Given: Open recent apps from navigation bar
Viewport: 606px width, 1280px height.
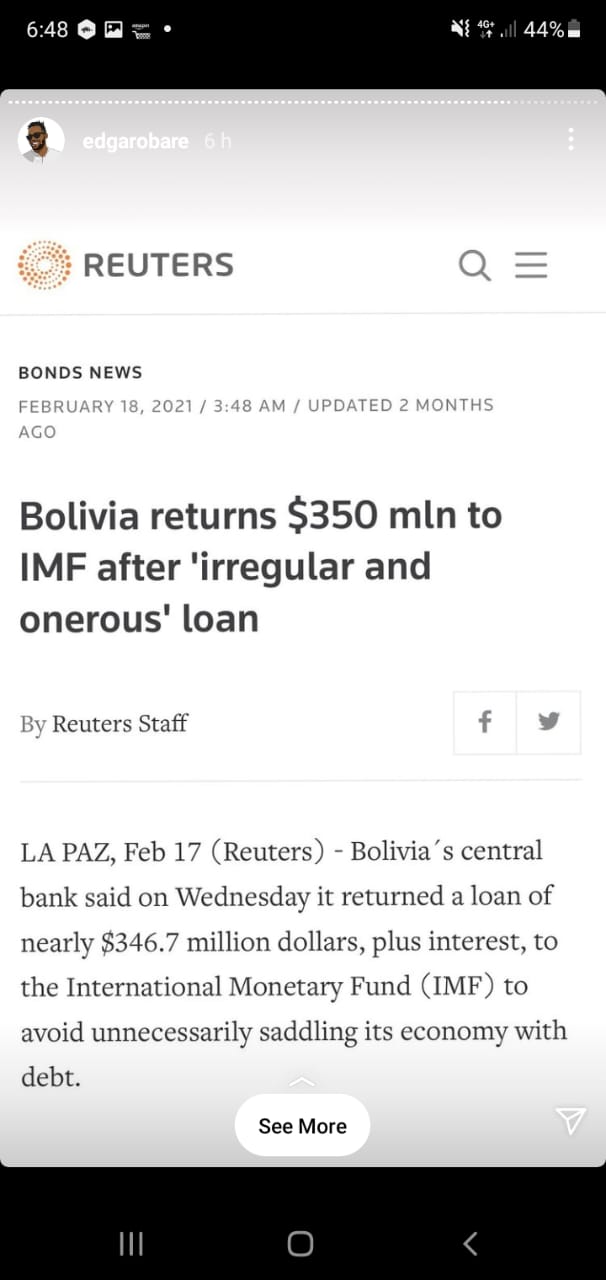Looking at the screenshot, I should tap(131, 1243).
